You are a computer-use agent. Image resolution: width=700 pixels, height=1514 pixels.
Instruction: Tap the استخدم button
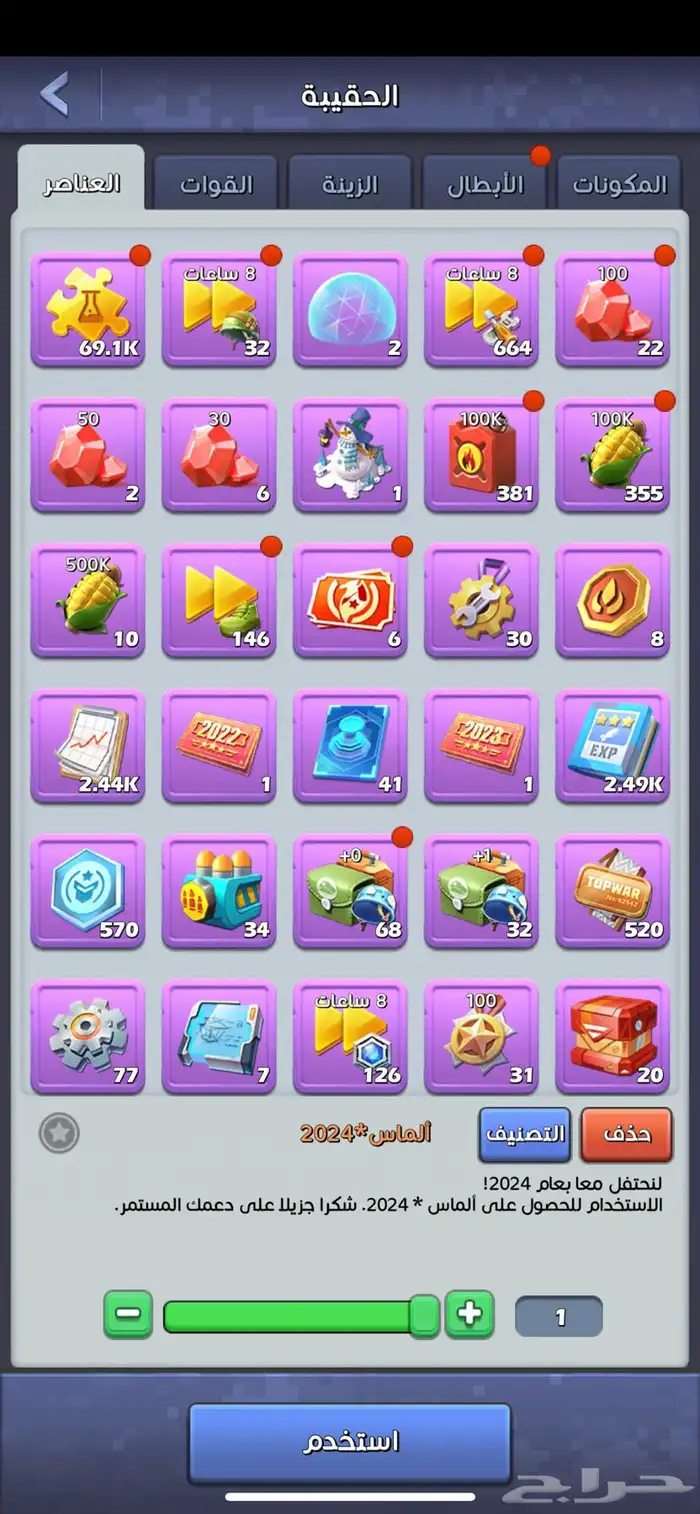click(350, 1441)
